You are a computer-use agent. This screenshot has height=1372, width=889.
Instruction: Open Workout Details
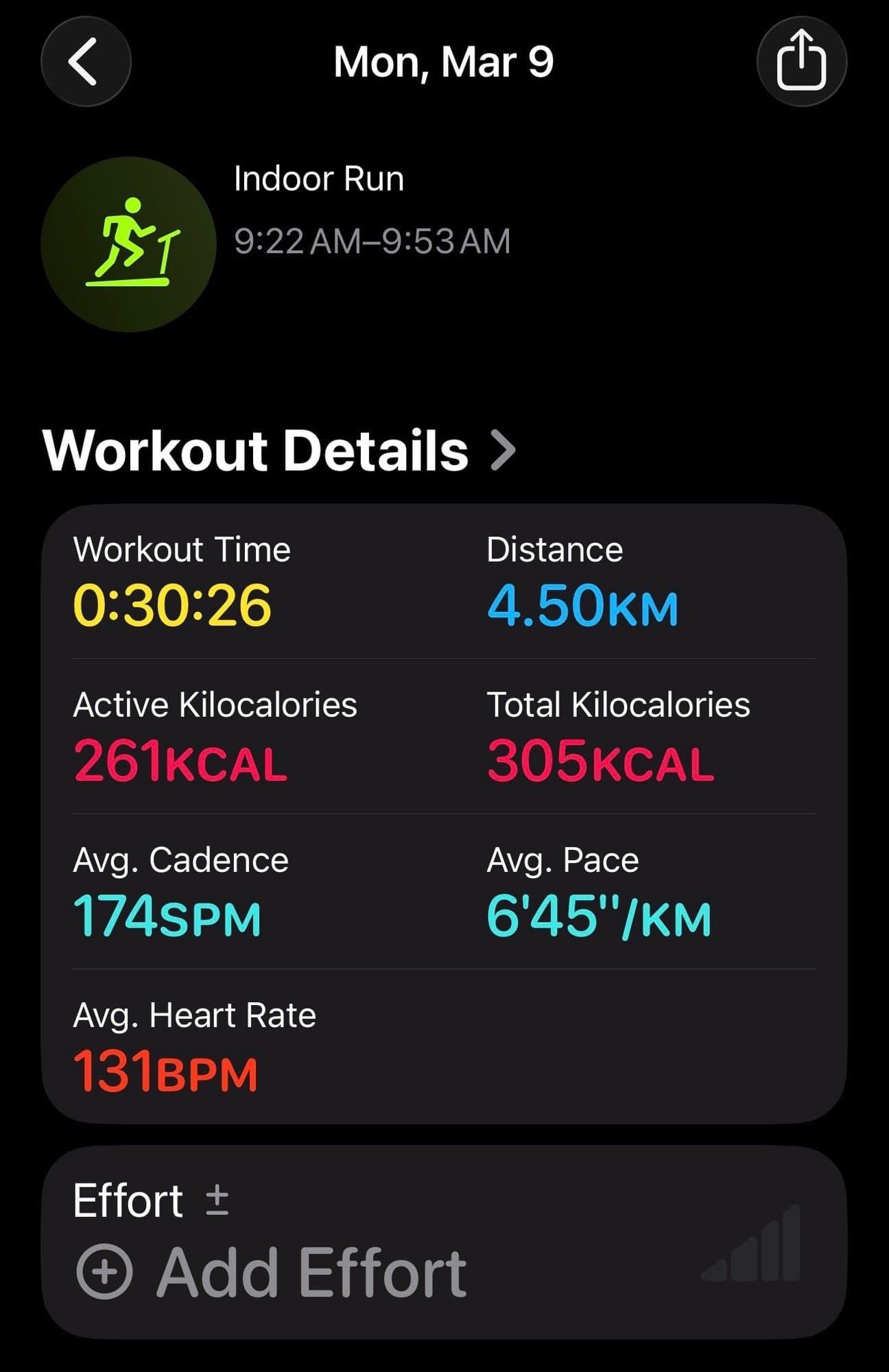coord(278,451)
